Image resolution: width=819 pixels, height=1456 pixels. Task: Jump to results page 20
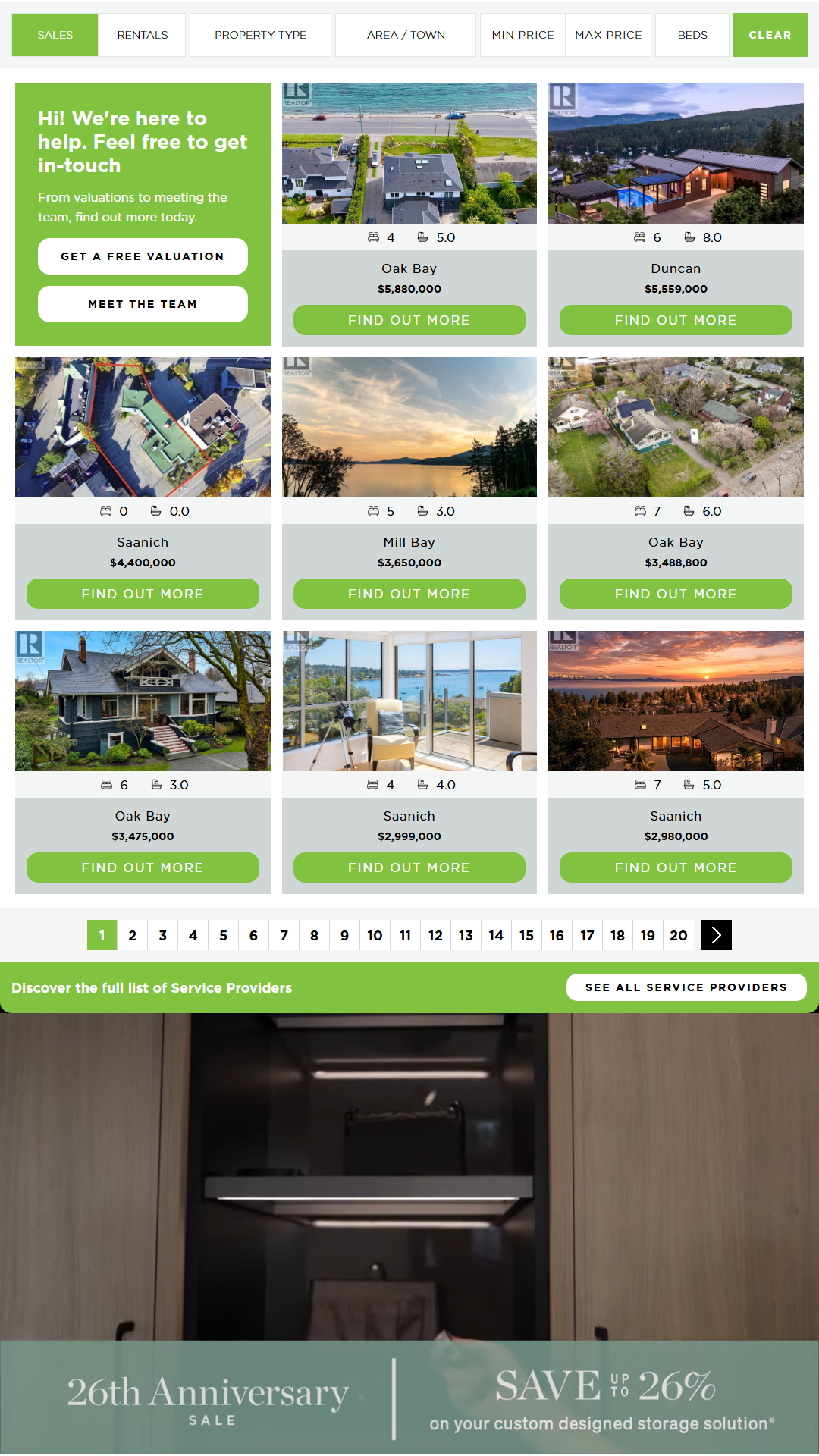[678, 935]
